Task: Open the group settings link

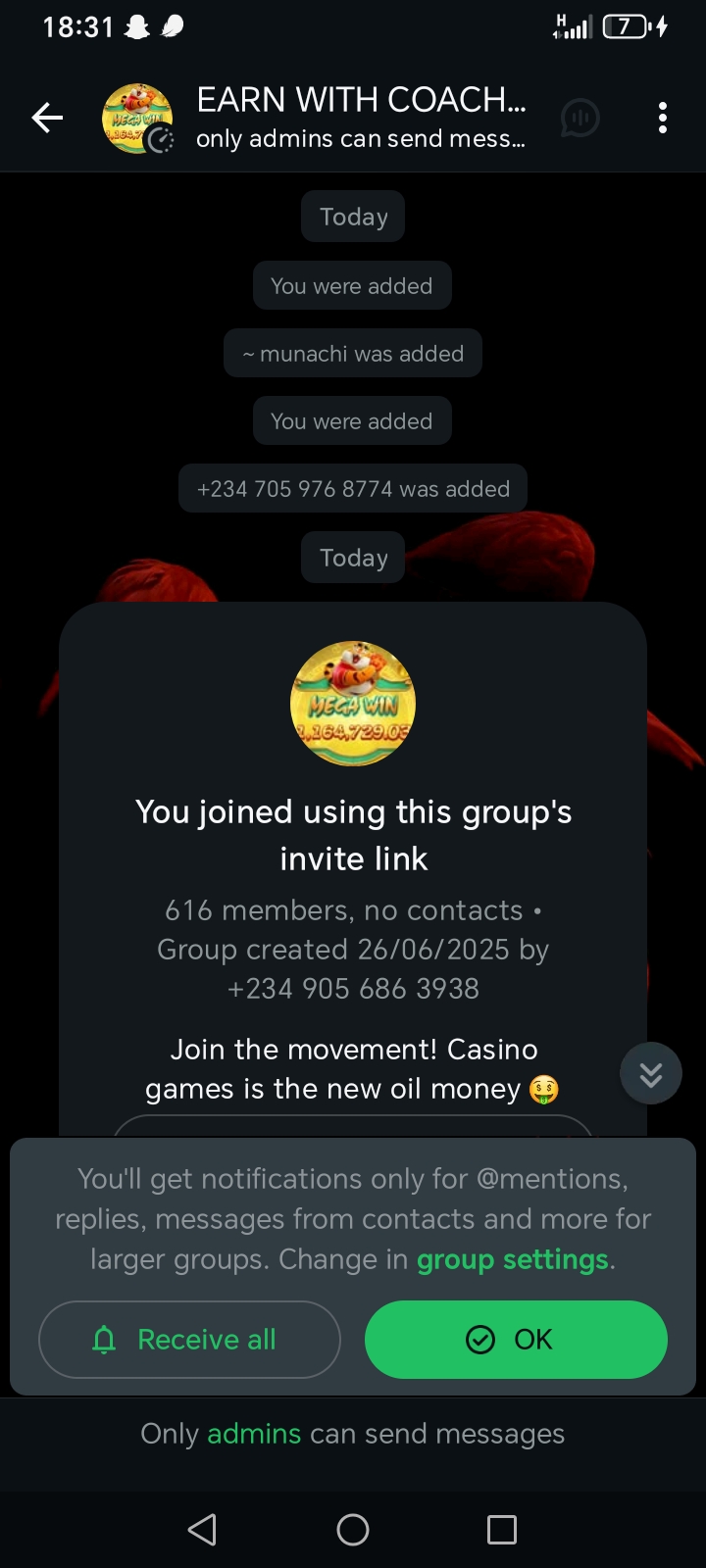Action: click(x=512, y=1259)
